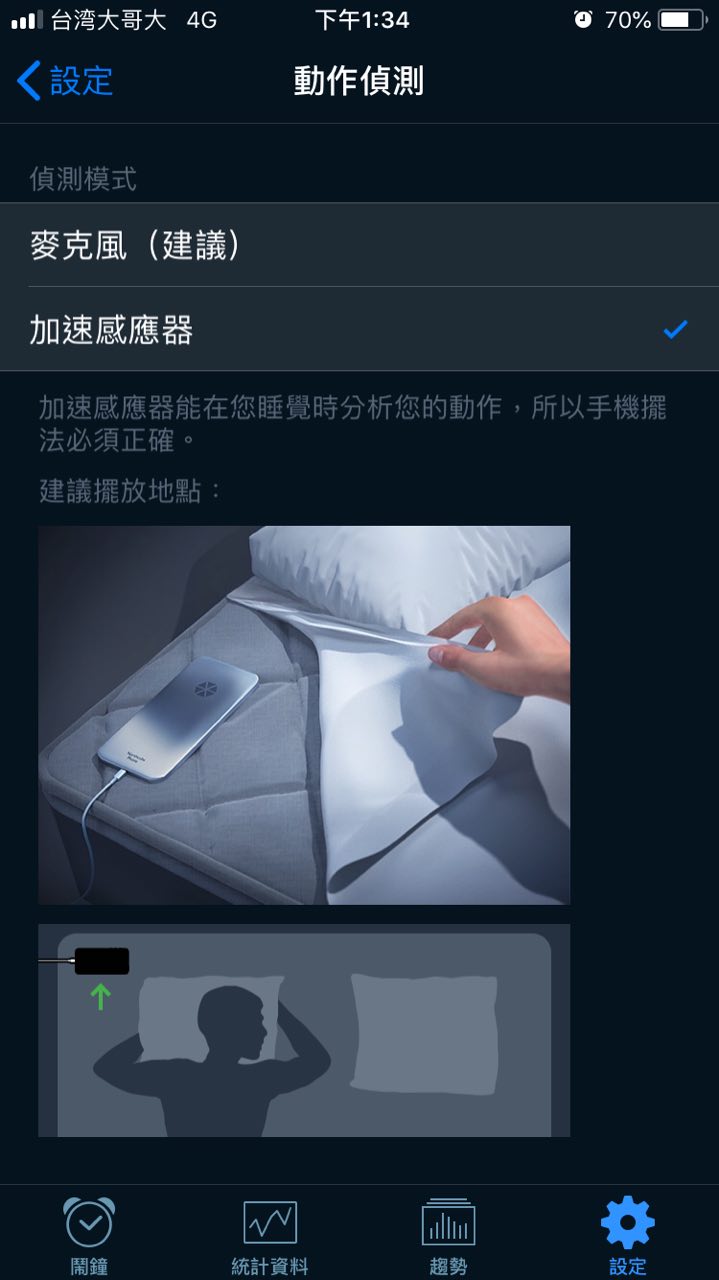Open the 統計資料 tab
This screenshot has height=1280, width=719.
click(x=270, y=1235)
